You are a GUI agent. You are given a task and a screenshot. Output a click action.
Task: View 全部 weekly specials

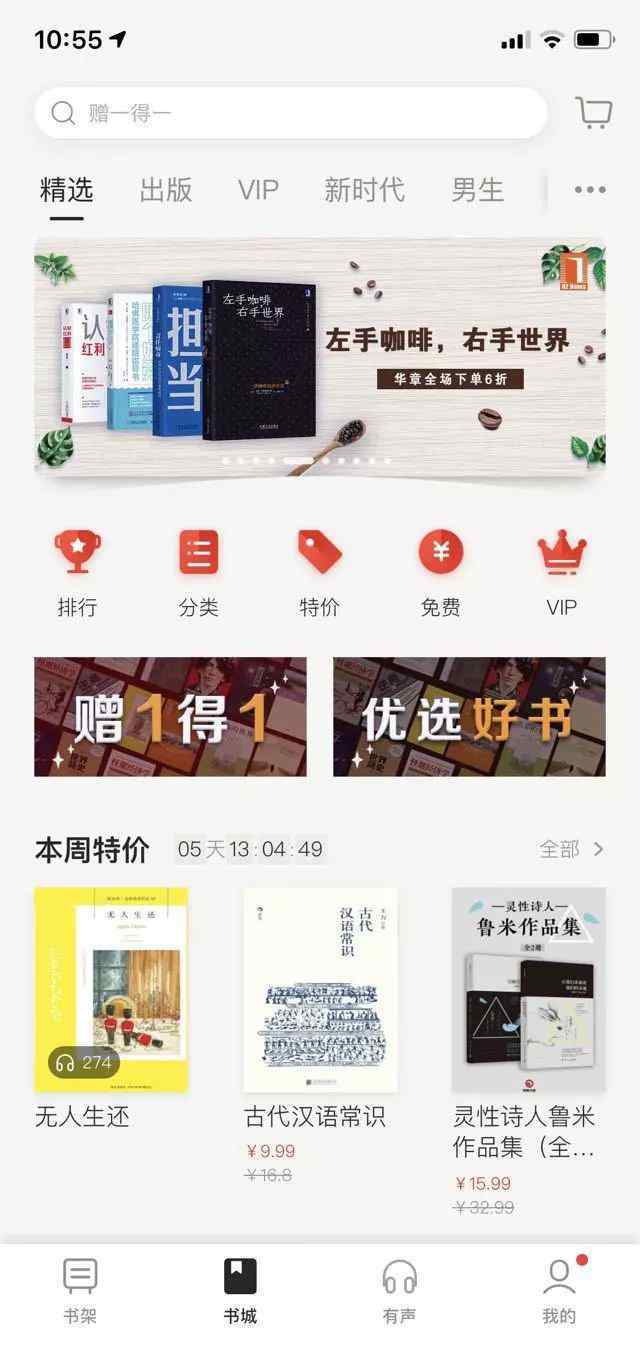point(571,849)
